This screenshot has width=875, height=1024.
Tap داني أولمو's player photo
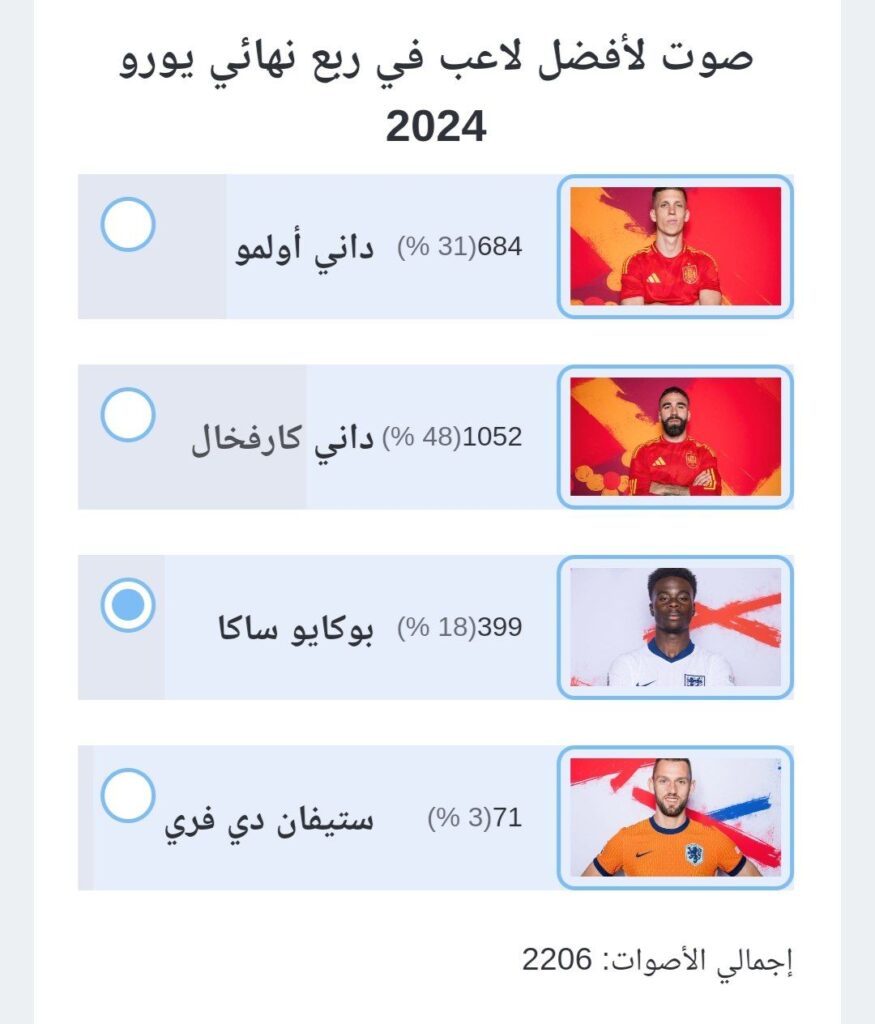(x=675, y=246)
